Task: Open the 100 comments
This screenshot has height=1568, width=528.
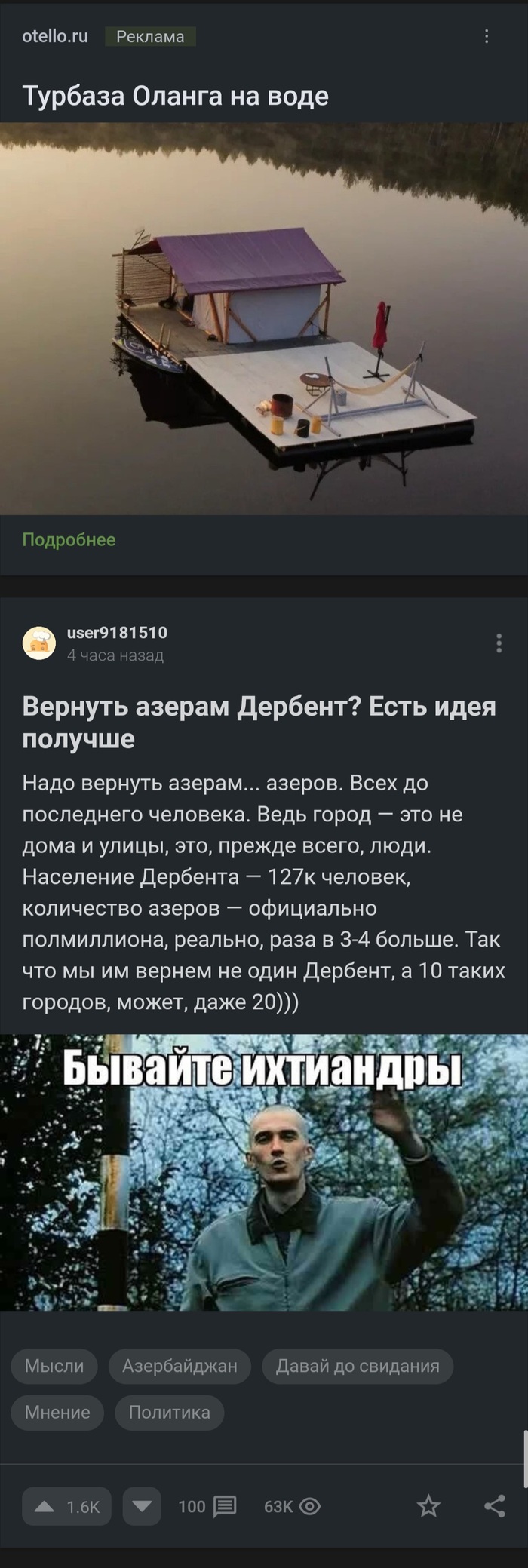Action: (x=207, y=1506)
